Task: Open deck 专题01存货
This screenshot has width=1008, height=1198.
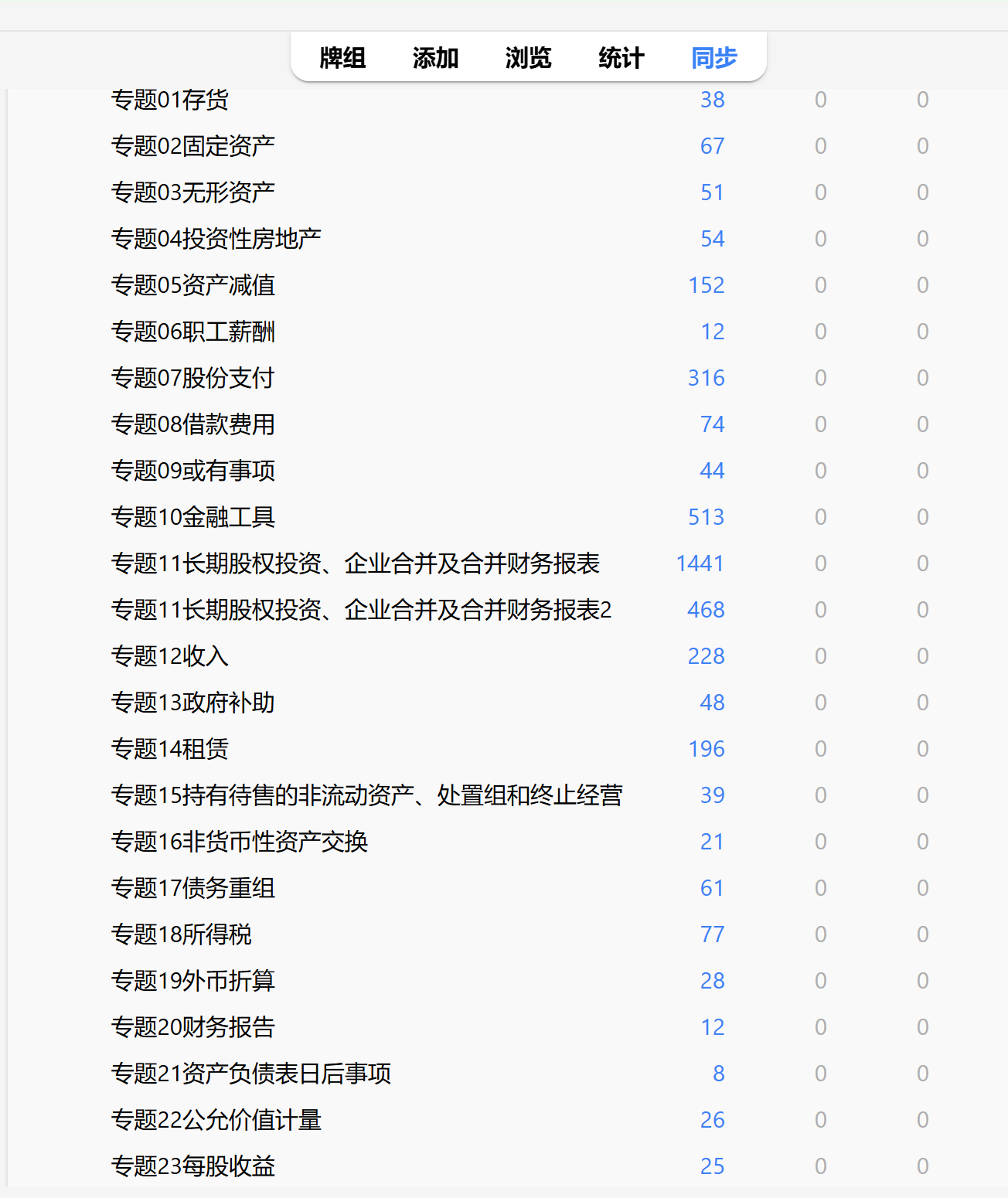Action: click(170, 100)
